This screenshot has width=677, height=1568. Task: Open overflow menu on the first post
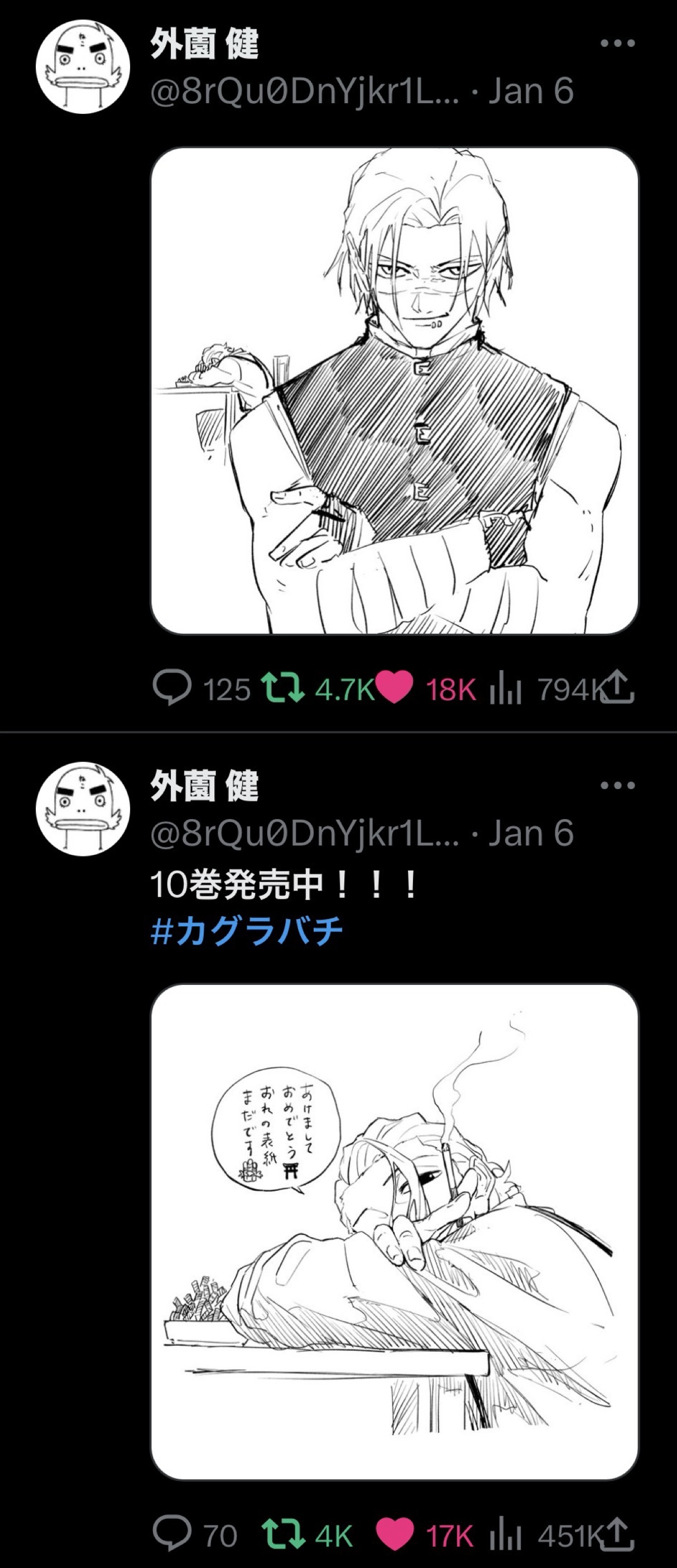click(617, 43)
